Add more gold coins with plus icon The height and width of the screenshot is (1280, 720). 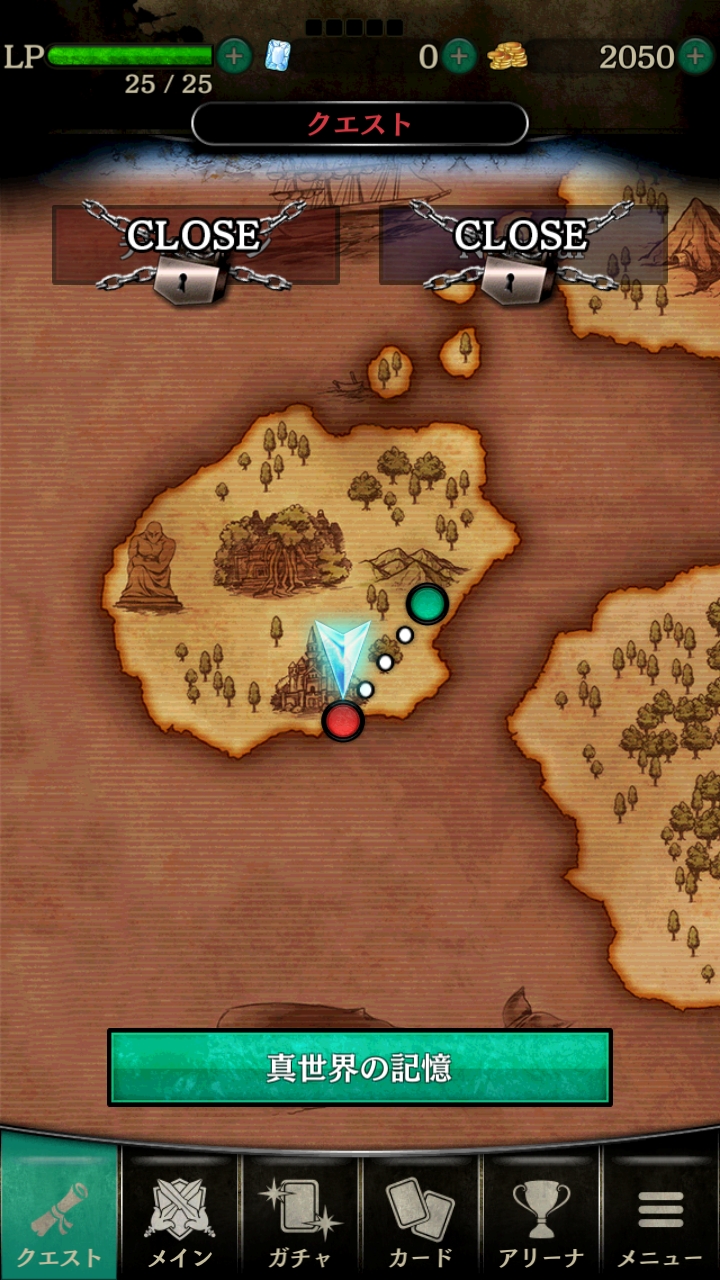coord(695,56)
